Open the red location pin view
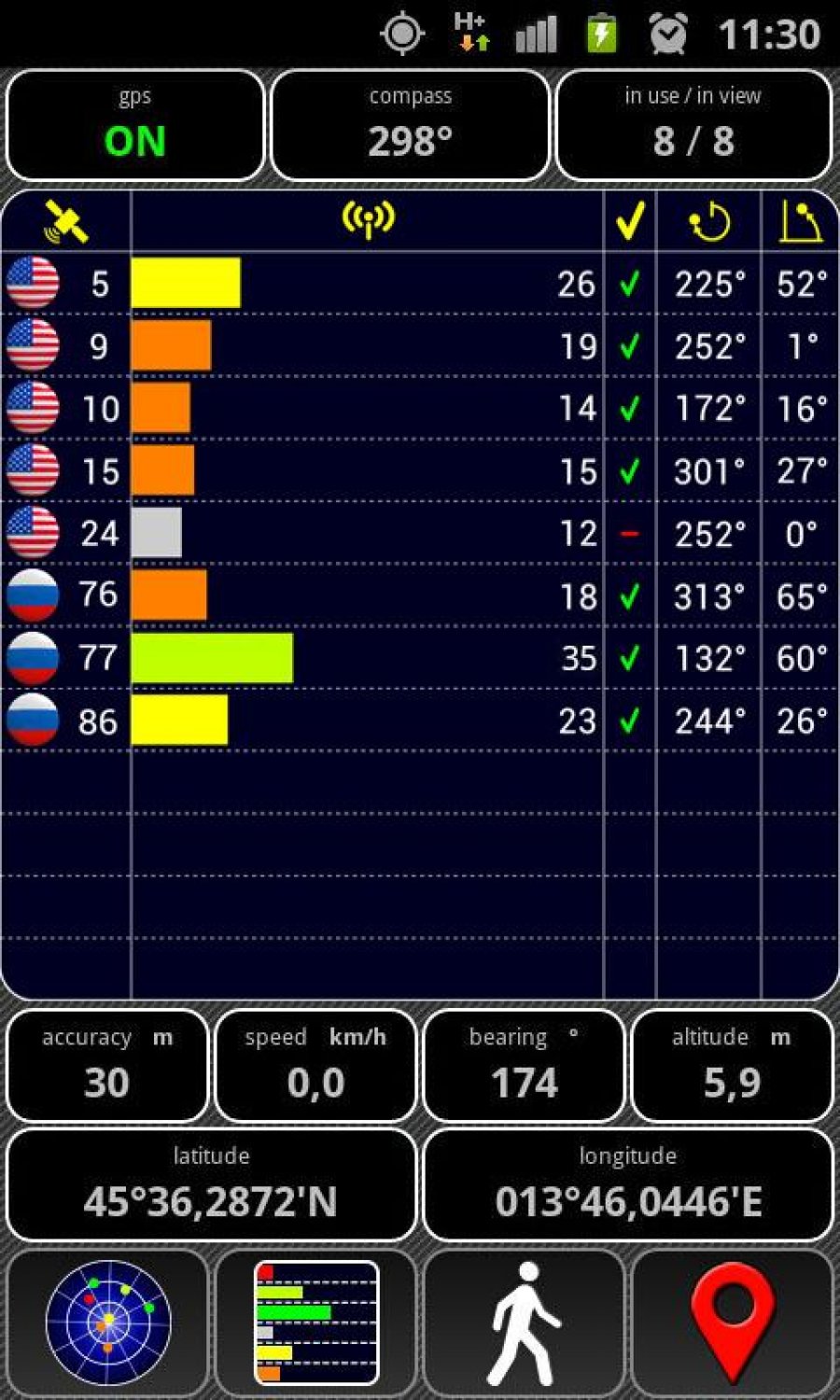 tap(733, 1322)
